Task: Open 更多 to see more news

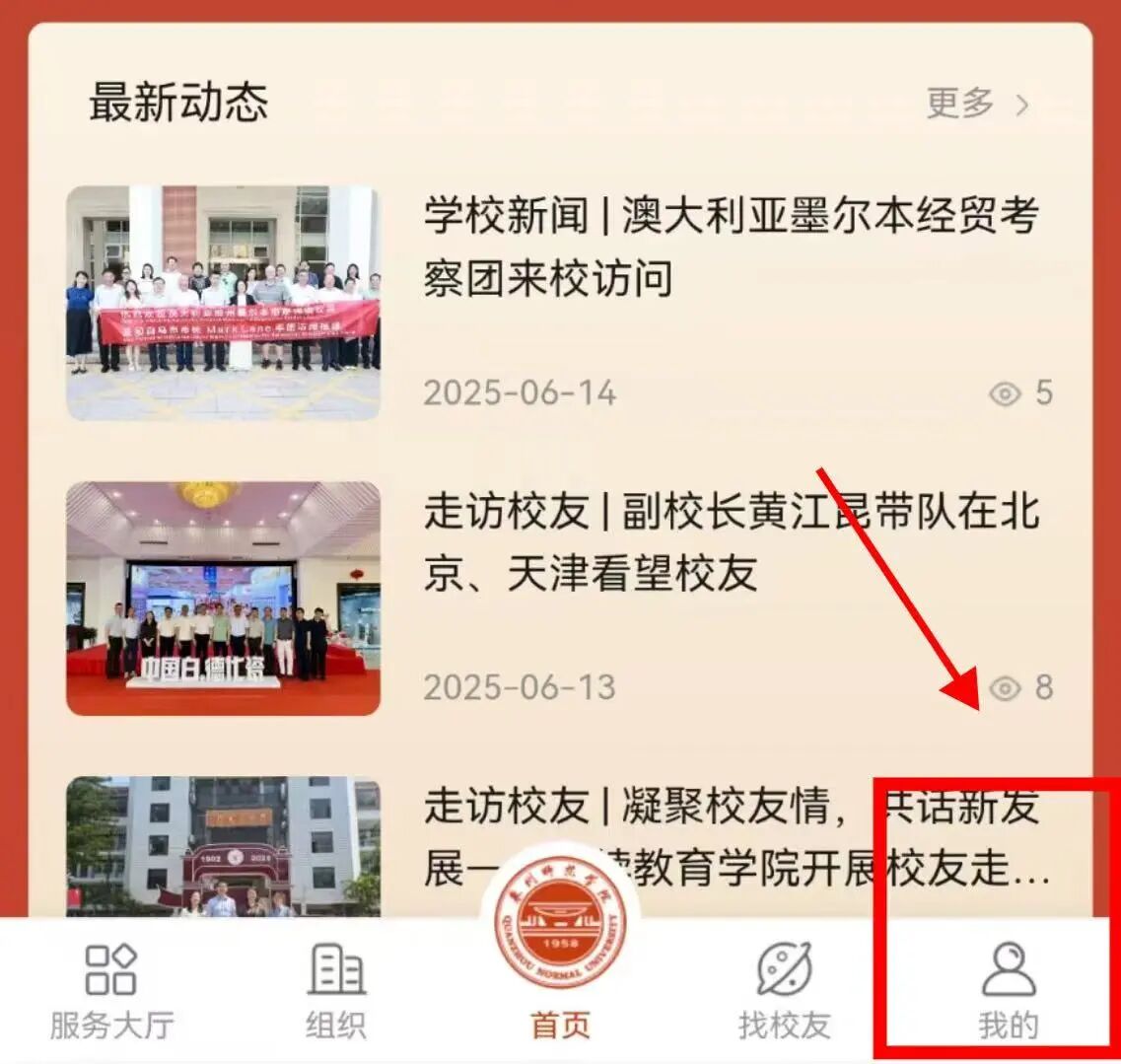Action: 976,103
